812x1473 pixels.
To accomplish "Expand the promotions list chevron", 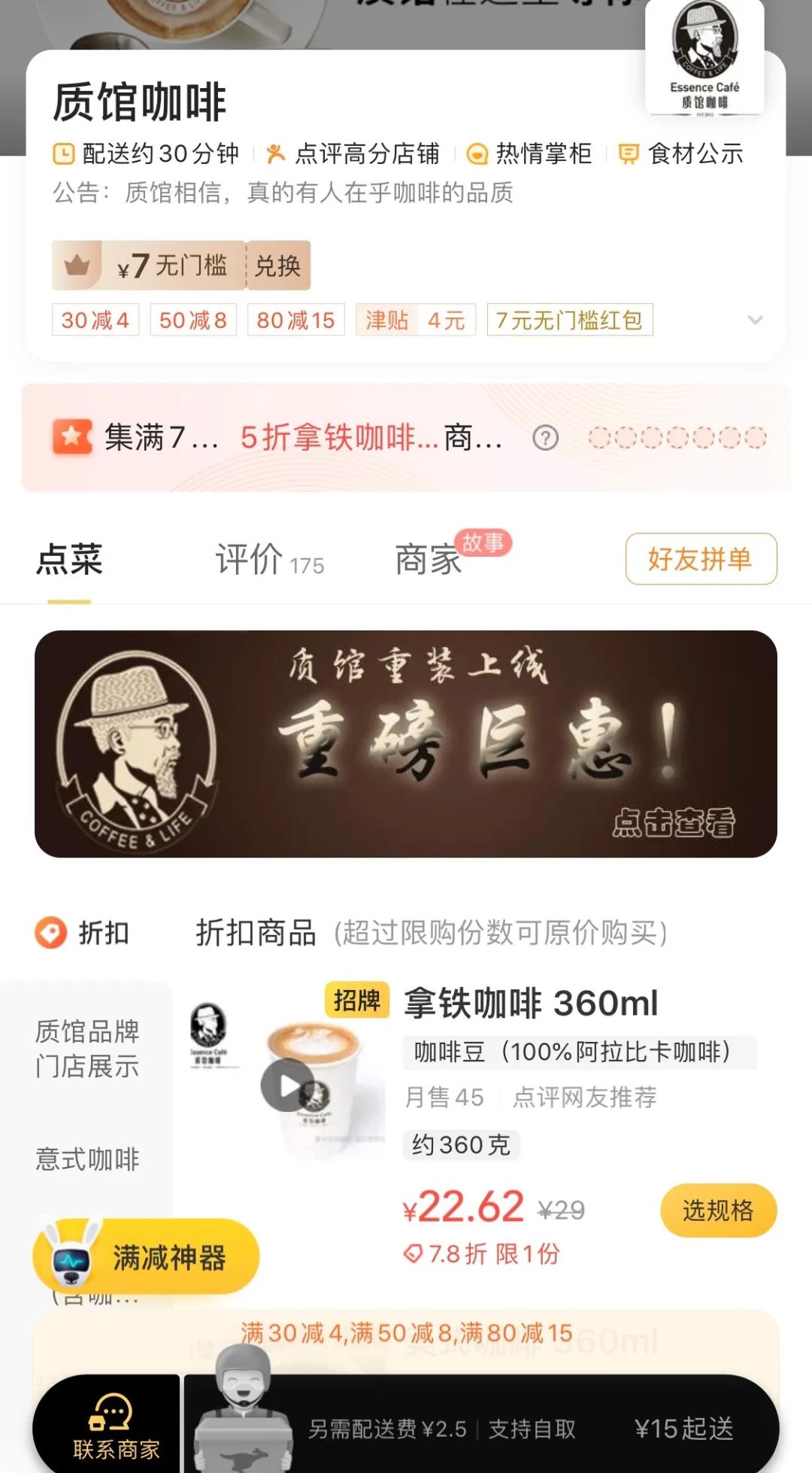I will pyautogui.click(x=755, y=320).
